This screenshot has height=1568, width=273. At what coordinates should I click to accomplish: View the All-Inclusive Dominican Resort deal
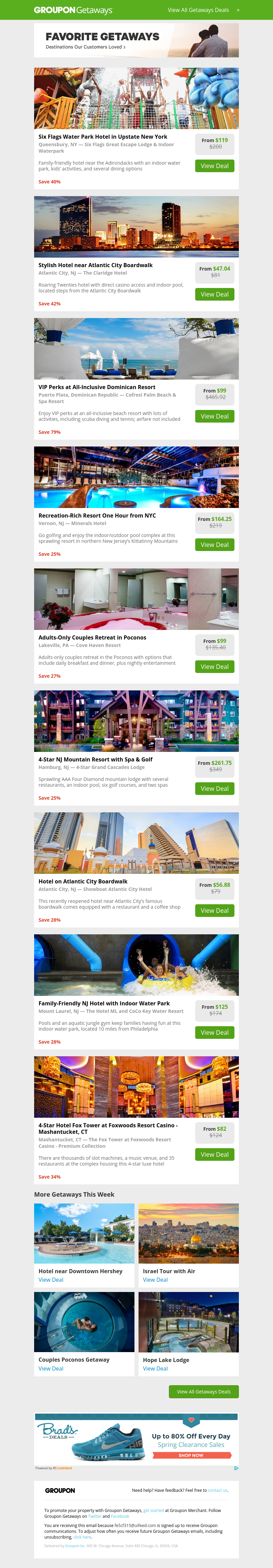pyautogui.click(x=215, y=416)
